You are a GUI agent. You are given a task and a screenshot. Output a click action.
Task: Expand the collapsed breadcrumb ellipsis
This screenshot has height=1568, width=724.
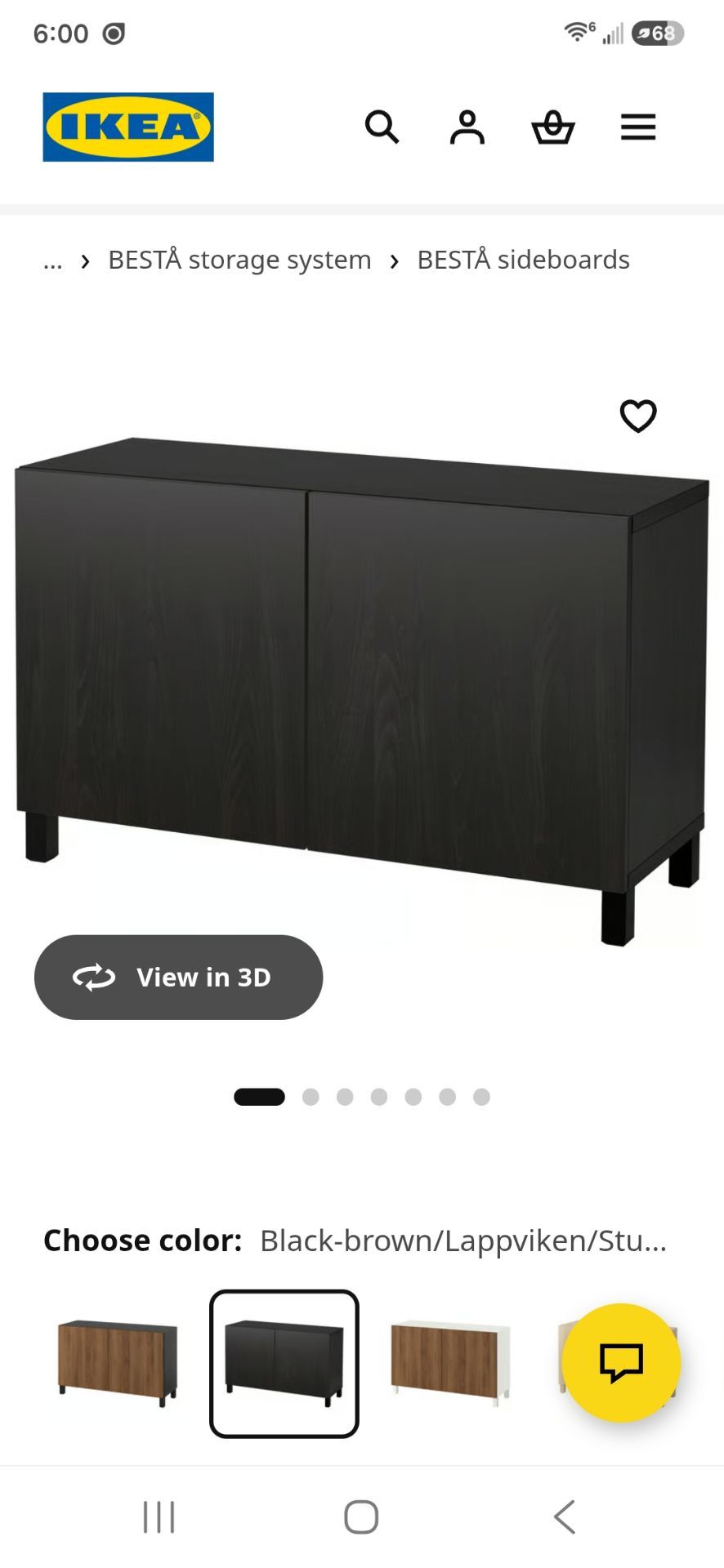tap(53, 261)
